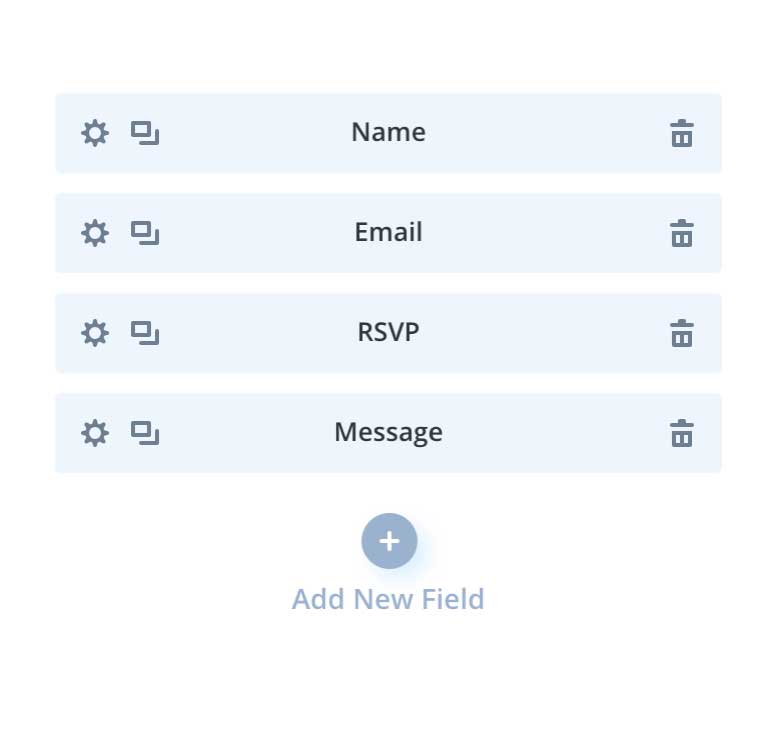Open settings gear for Email field
Viewport: 778px width, 740px height.
(x=95, y=233)
